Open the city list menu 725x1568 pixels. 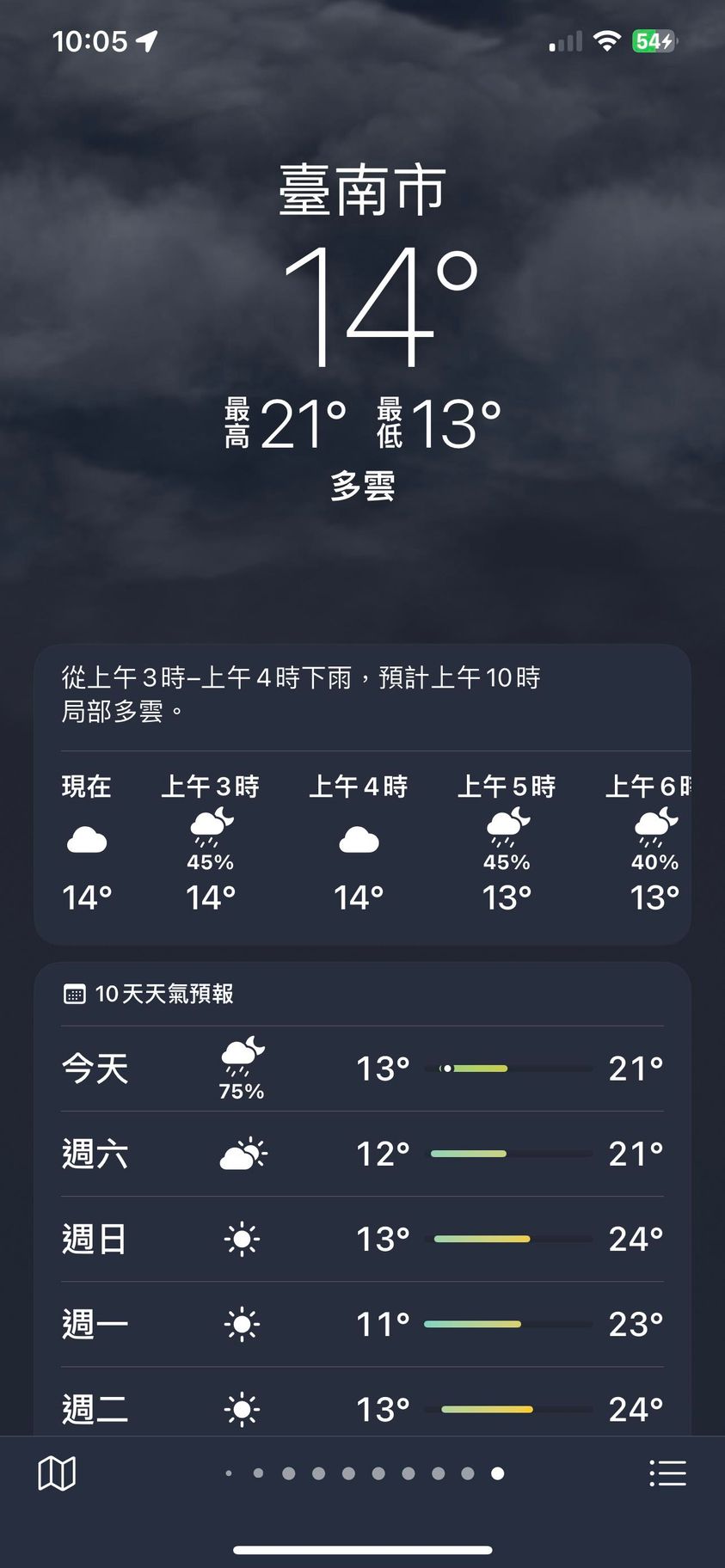(667, 1473)
